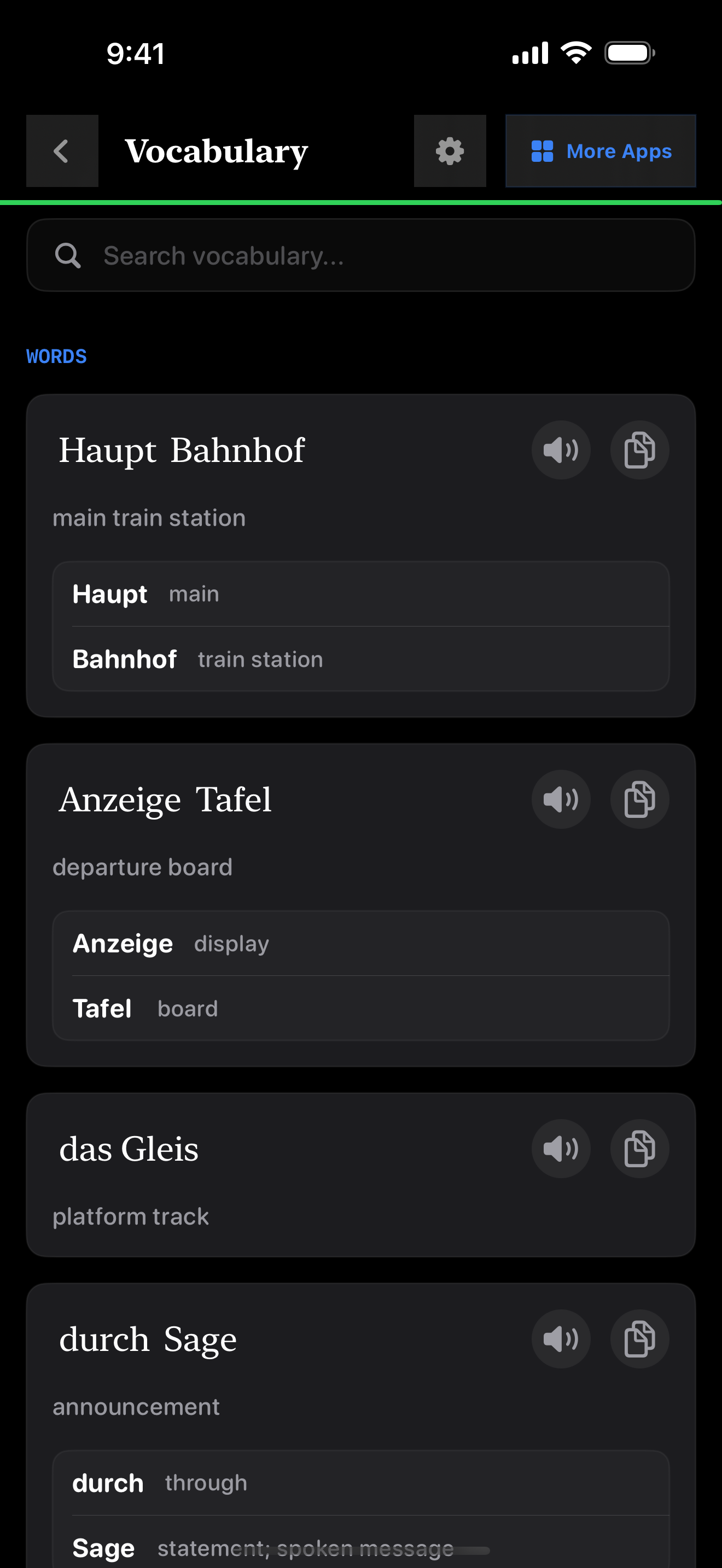Copy the word Haupt Bahnhof
Viewport: 722px width, 1568px height.
click(x=639, y=450)
